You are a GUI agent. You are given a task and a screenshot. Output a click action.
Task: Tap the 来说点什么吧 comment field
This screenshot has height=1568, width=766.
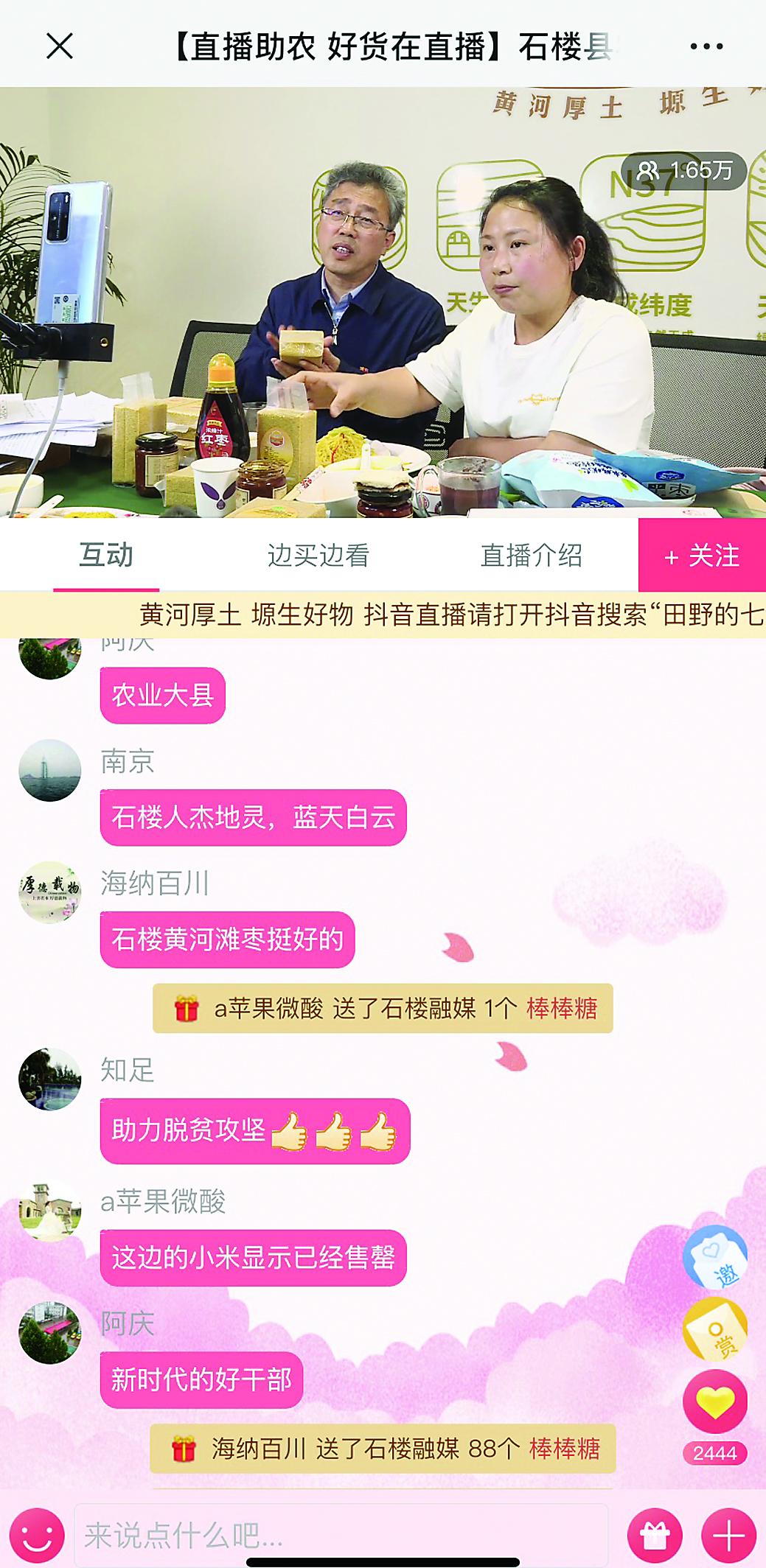(x=341, y=1535)
